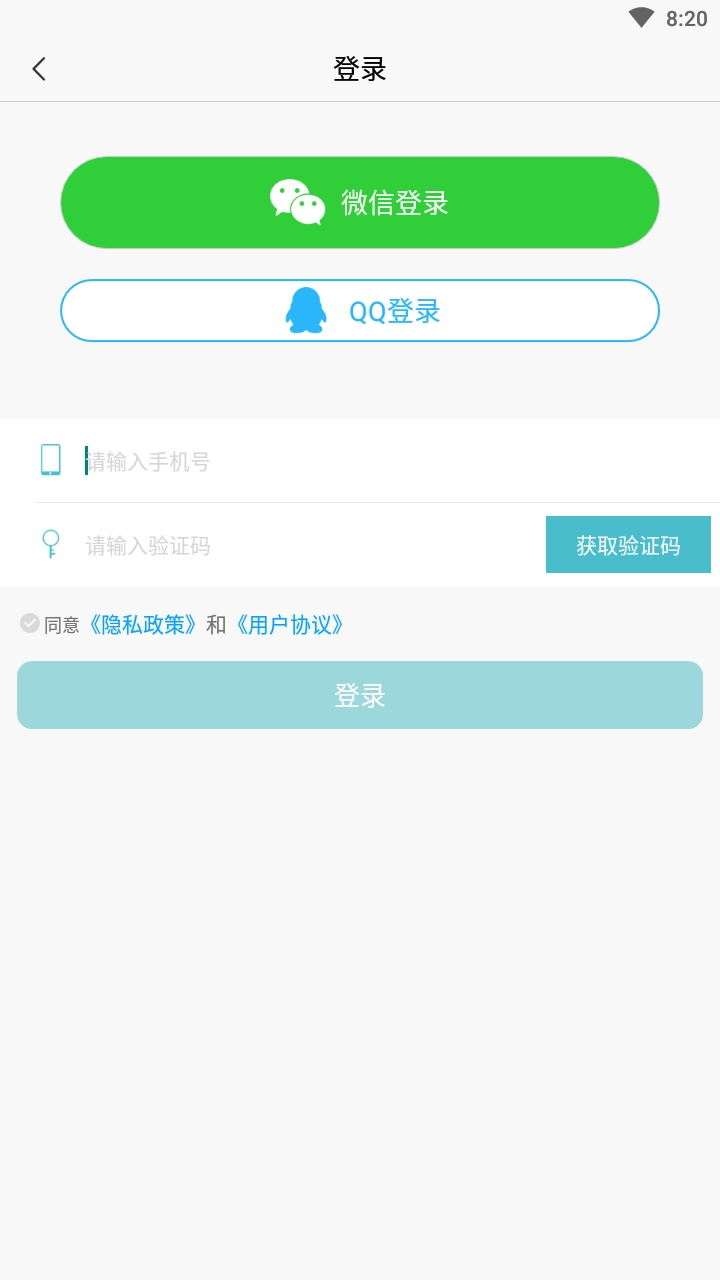
Task: Click the phone icon next to the number field
Action: pos(49,460)
